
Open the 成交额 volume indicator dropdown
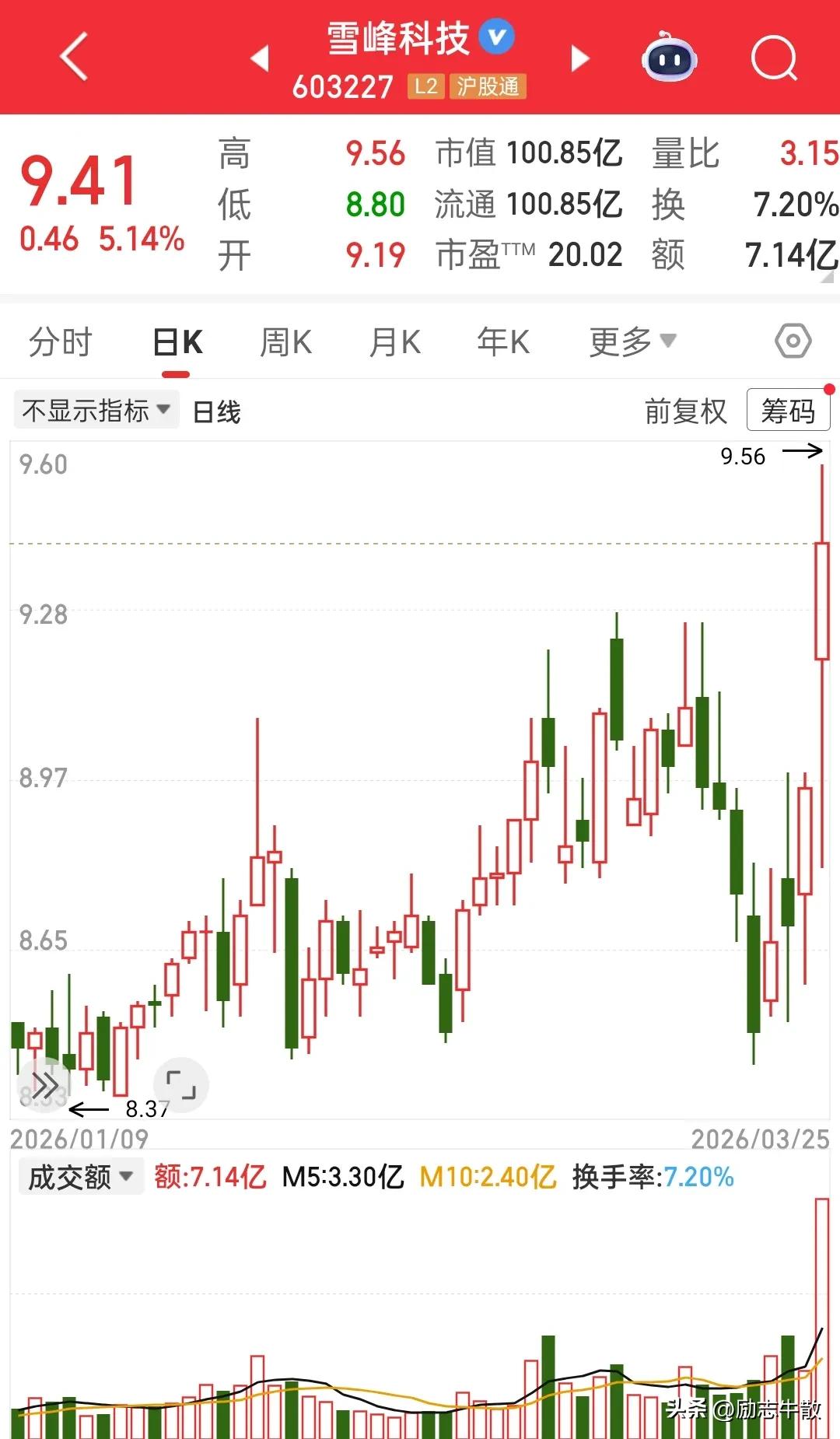(x=80, y=1176)
